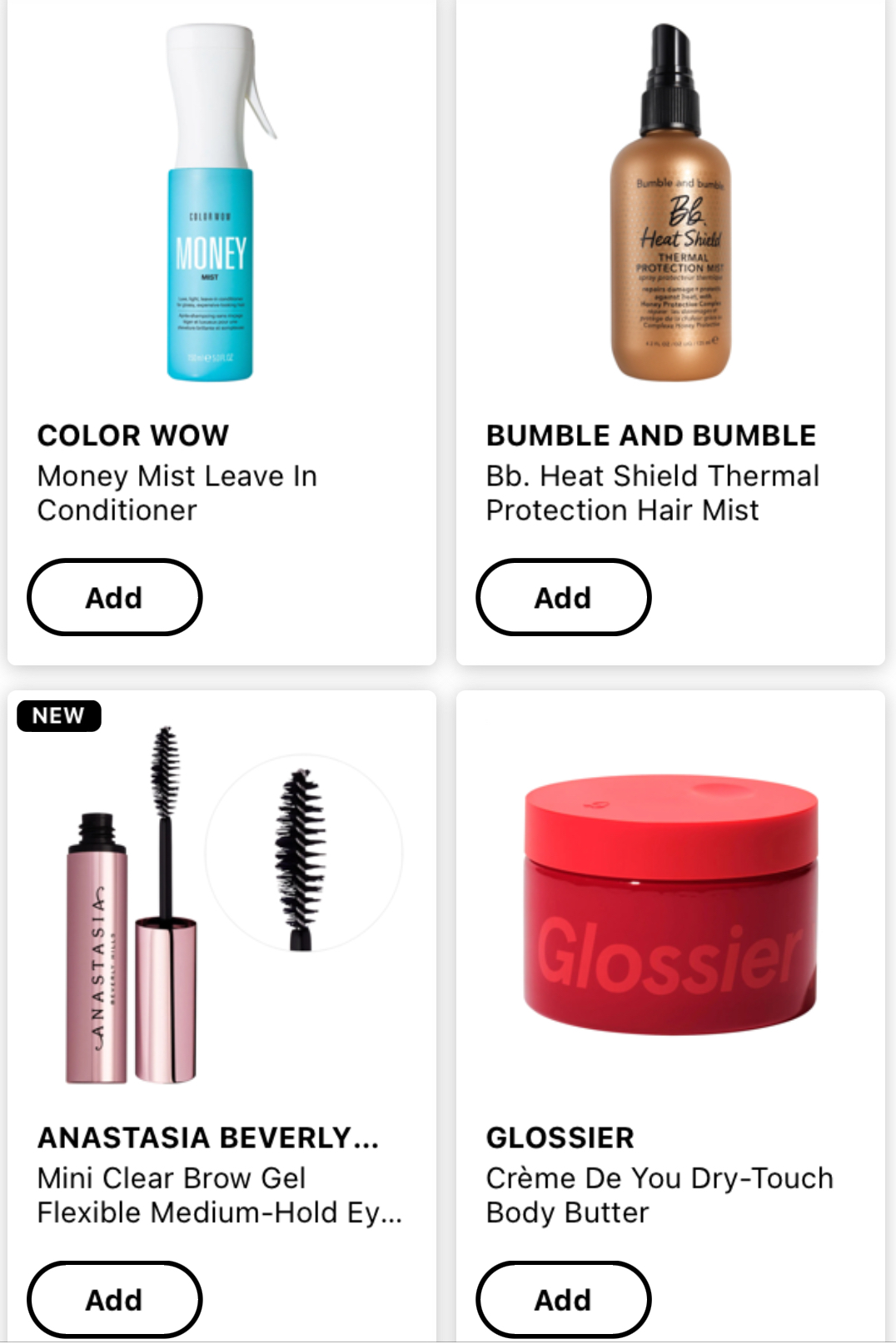This screenshot has height=1344, width=896.
Task: Add Anastasia Mini Clear Brow Gel
Action: (x=114, y=1299)
